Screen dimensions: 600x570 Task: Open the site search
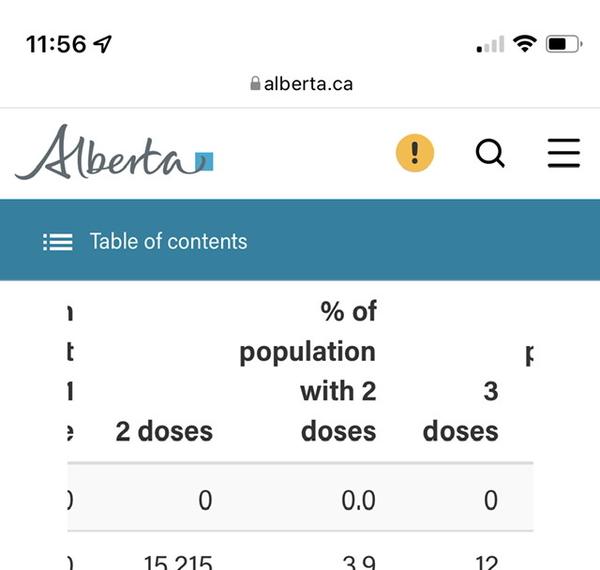(490, 153)
